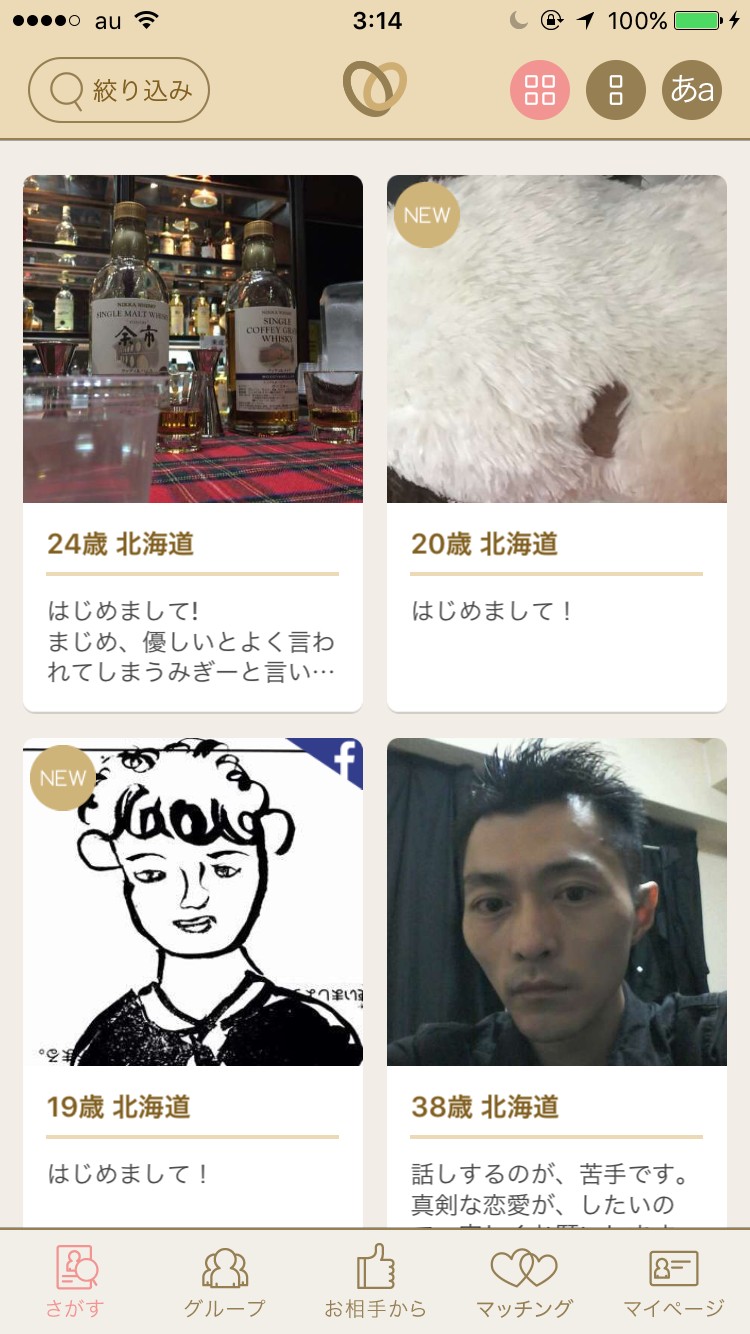The height and width of the screenshot is (1334, 750).
Task: Switch to the grid view layout
Action: tap(540, 90)
